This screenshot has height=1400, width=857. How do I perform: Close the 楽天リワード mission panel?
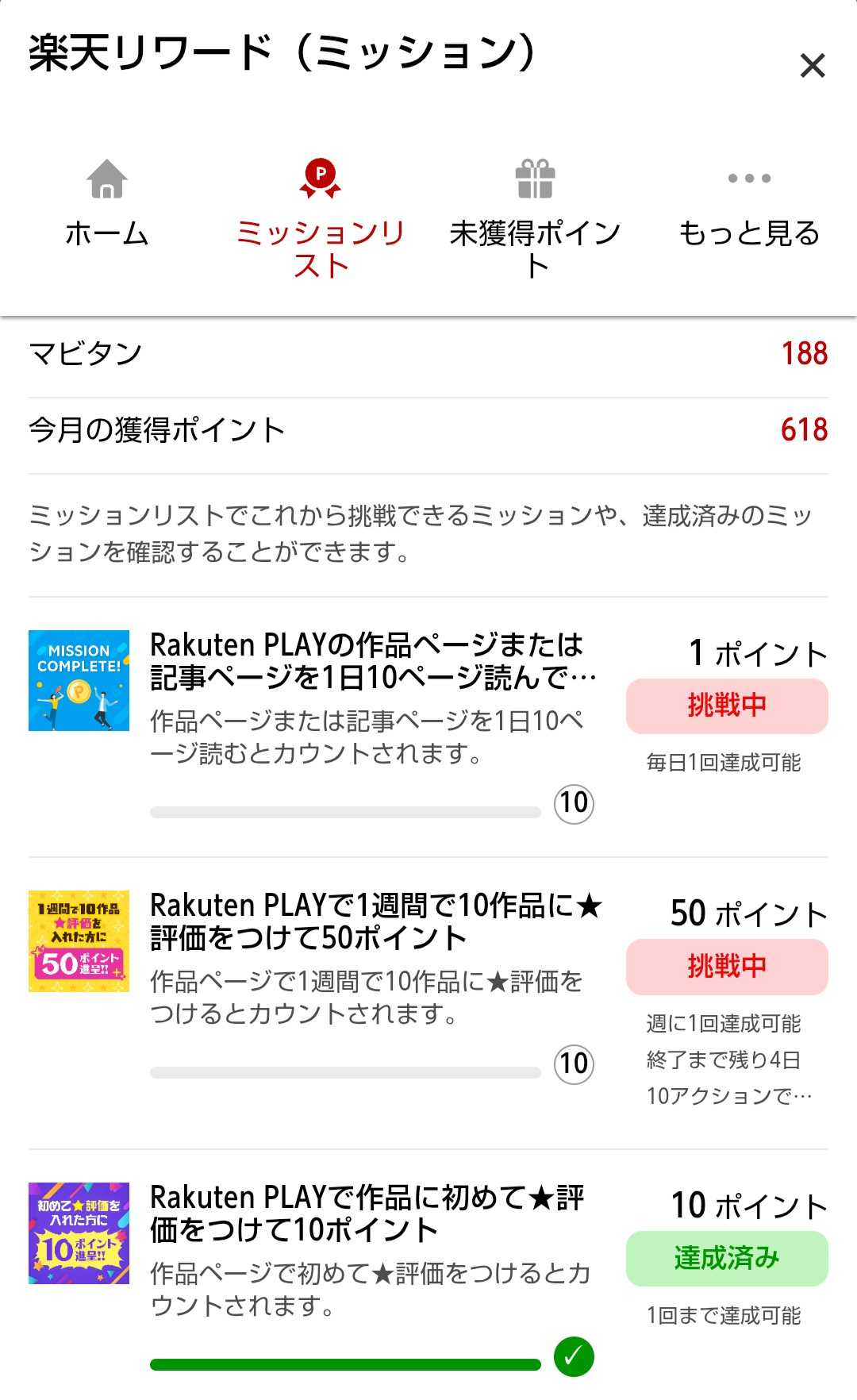point(813,66)
